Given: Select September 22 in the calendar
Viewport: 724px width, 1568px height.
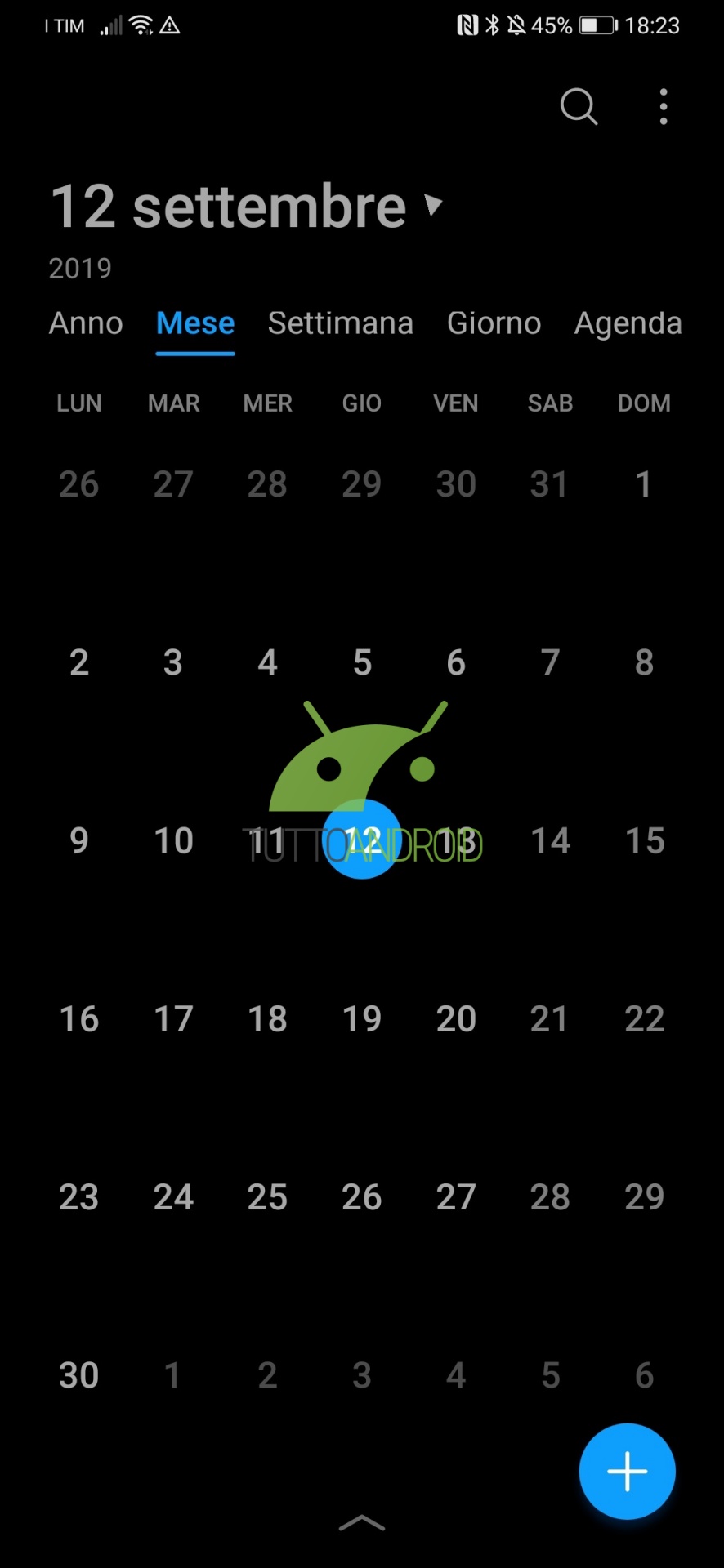Looking at the screenshot, I should pos(645,1019).
